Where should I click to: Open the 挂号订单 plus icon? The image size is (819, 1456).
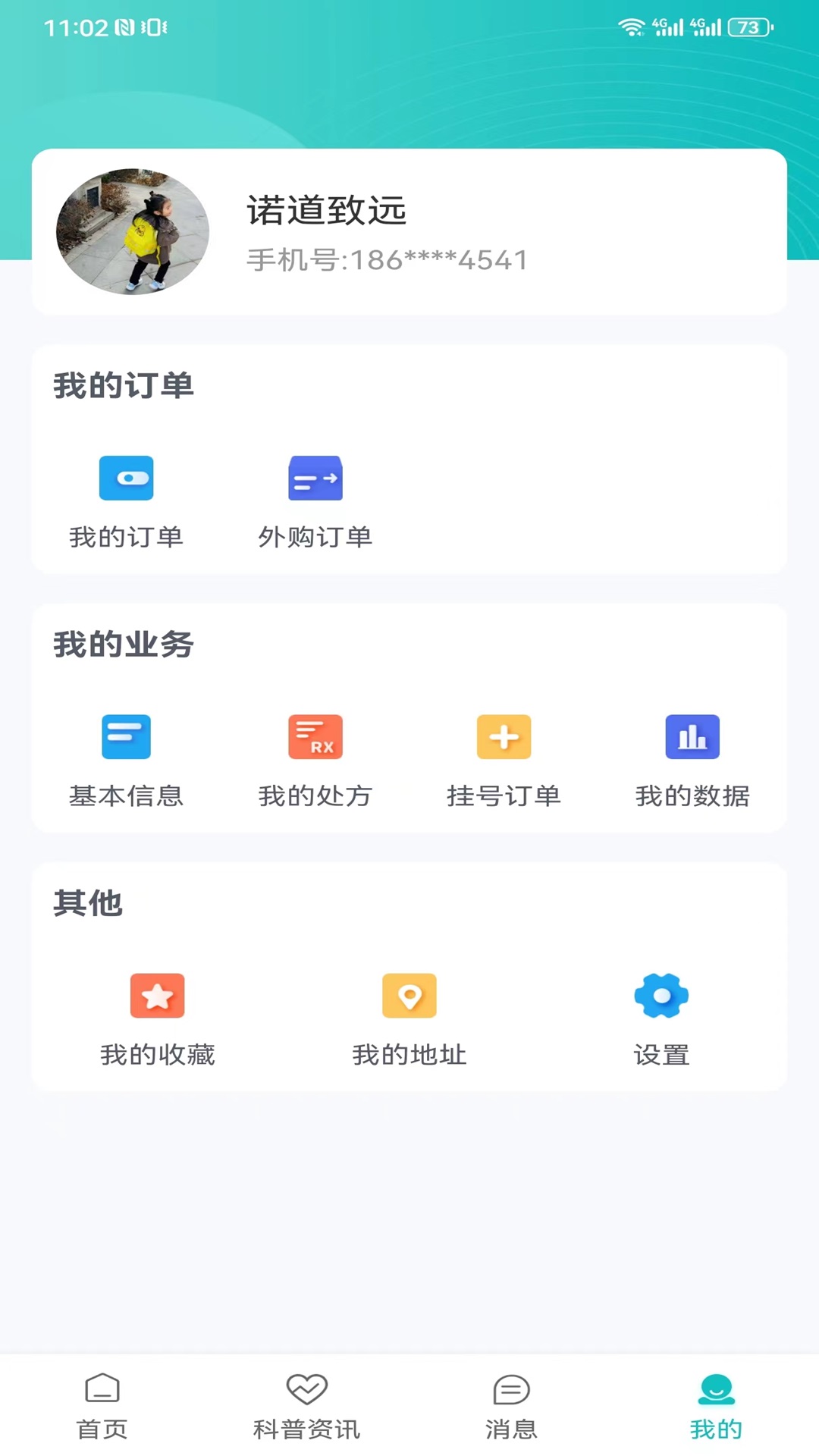504,736
